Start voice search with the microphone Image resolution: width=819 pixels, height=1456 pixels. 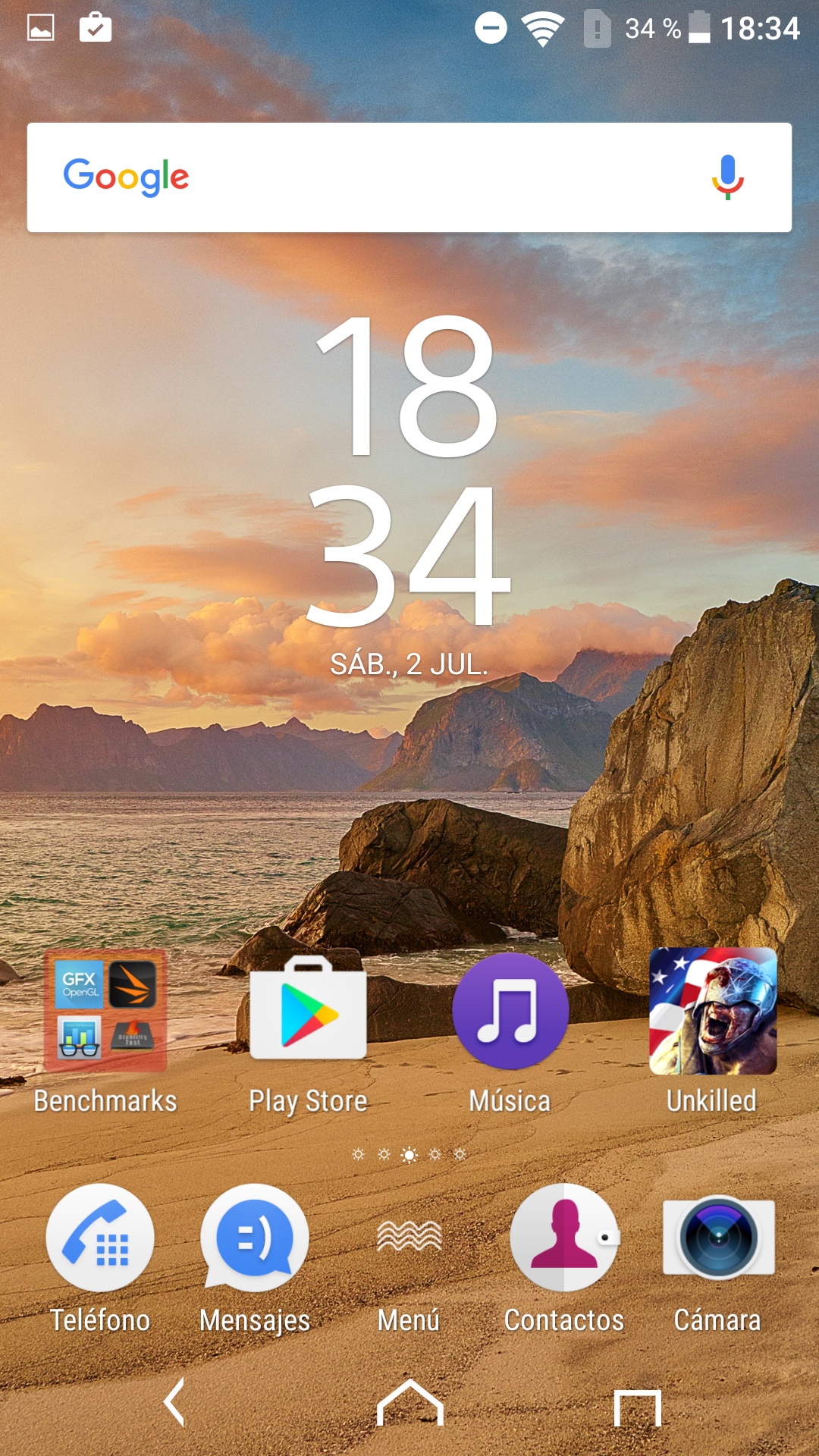point(727,177)
